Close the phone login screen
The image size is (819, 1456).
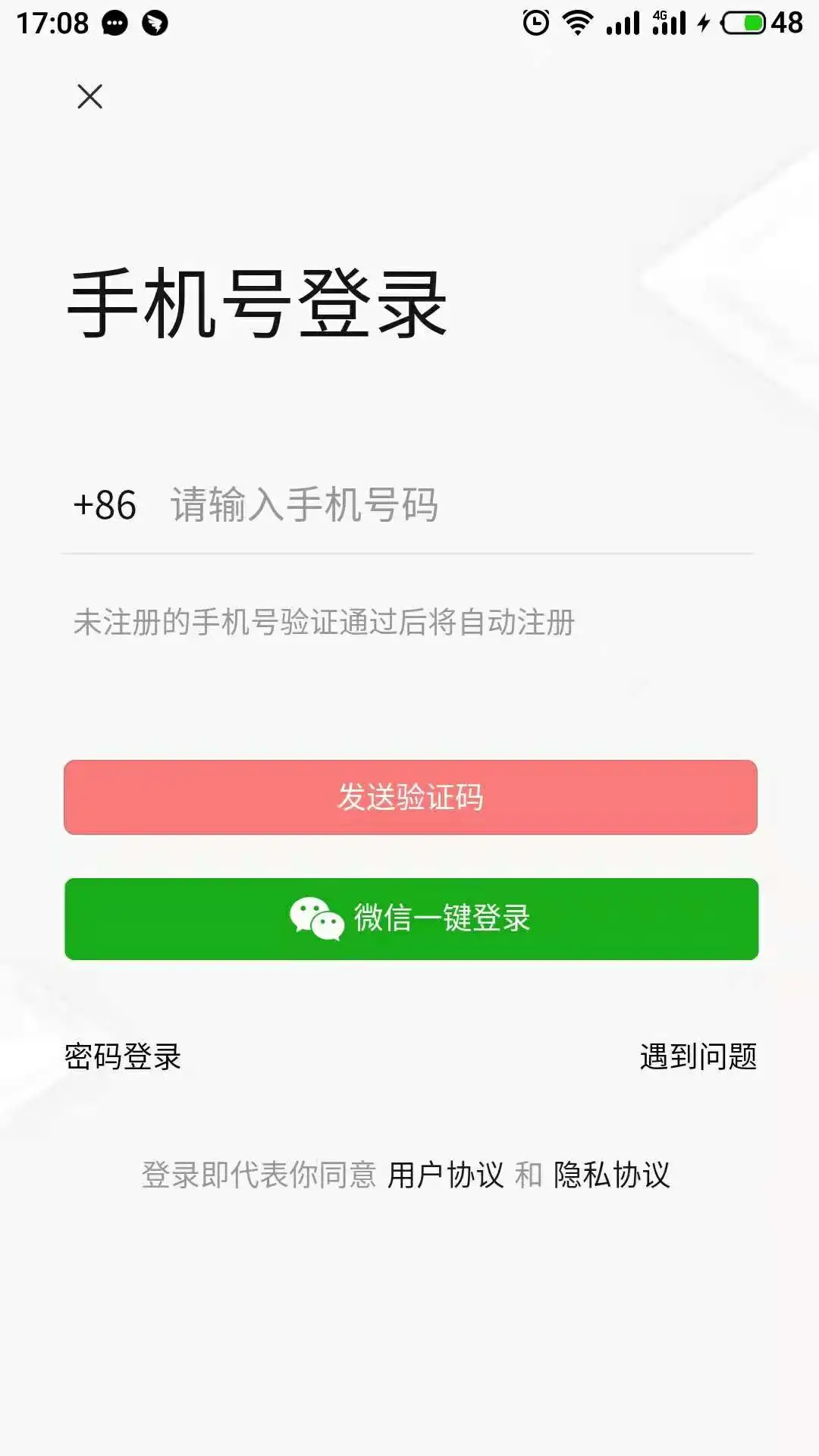click(x=89, y=96)
